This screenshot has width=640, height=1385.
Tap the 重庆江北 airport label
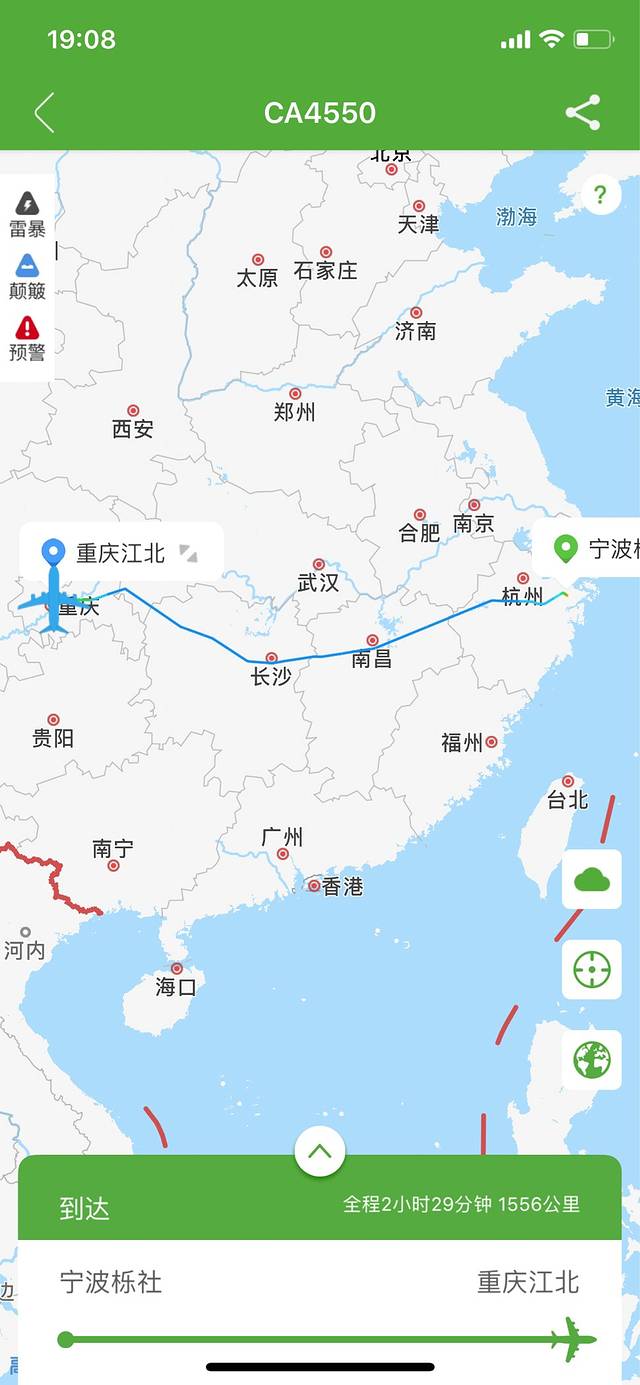(x=121, y=552)
